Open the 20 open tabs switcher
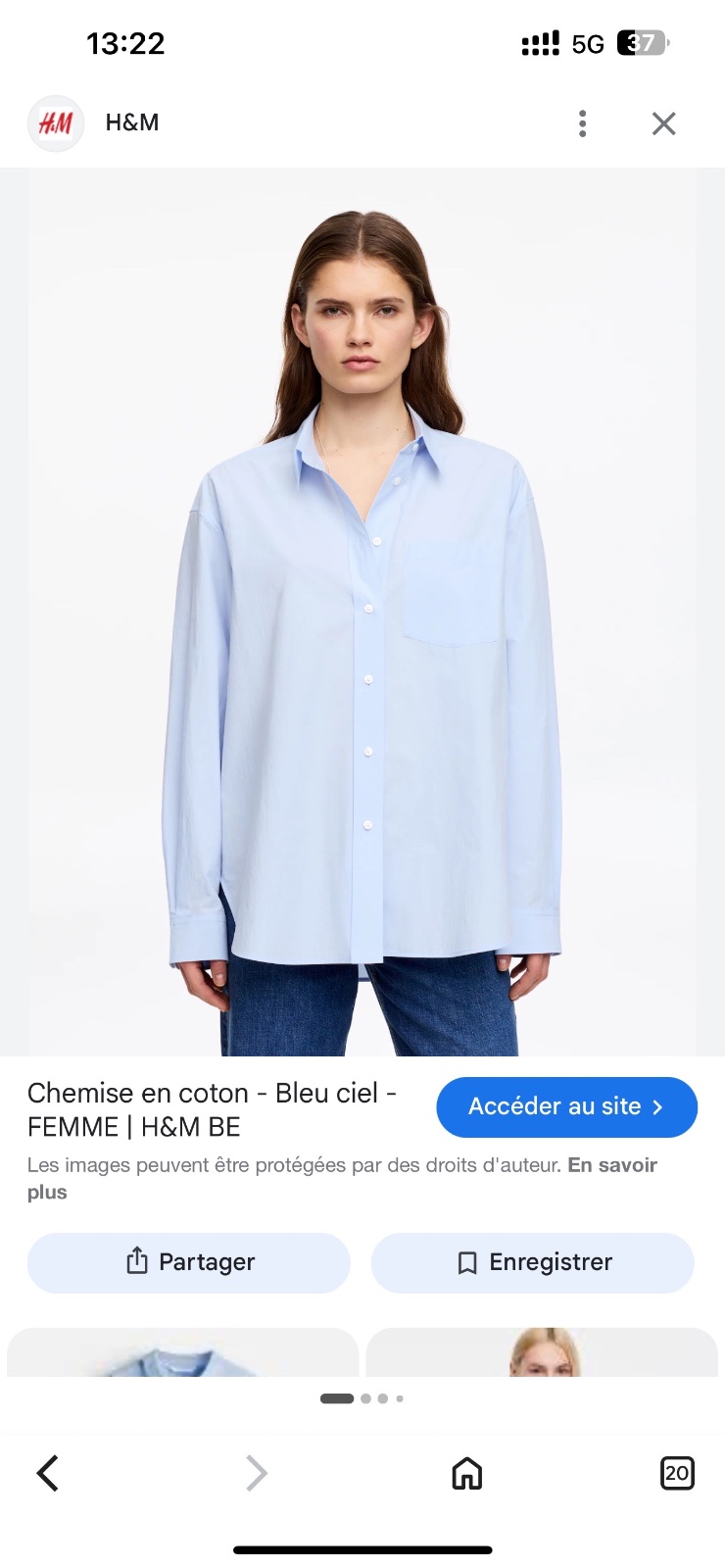725x1568 pixels. click(677, 1472)
